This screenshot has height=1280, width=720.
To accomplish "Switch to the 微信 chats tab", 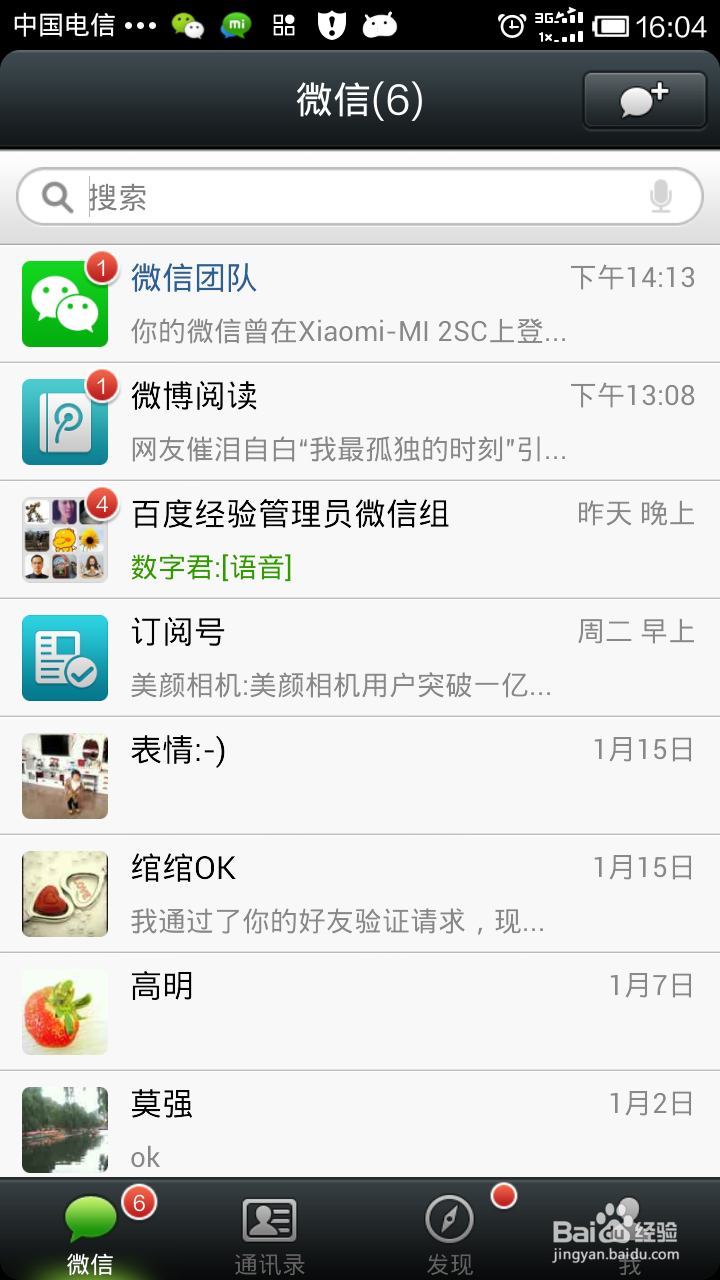I will [90, 1230].
